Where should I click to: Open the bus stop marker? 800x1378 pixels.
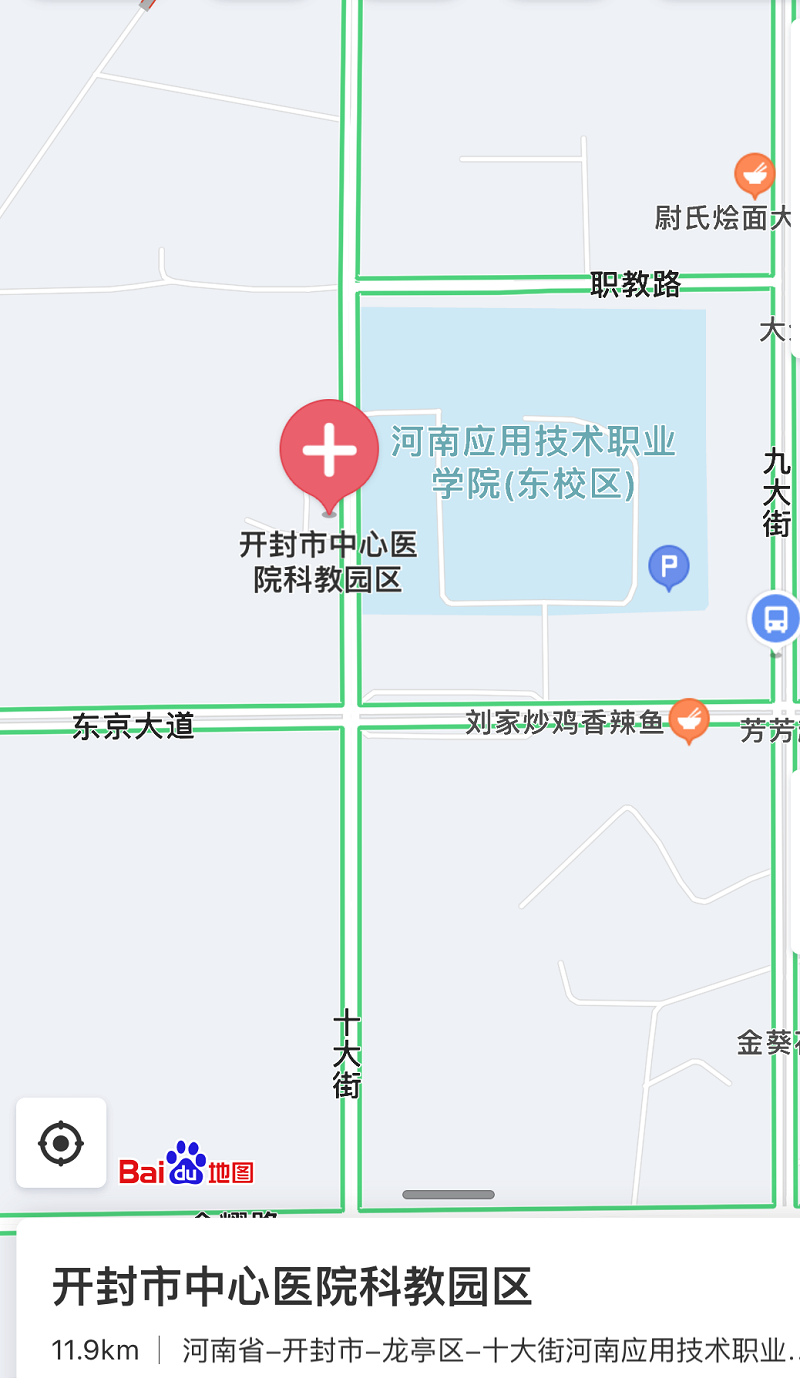click(775, 619)
